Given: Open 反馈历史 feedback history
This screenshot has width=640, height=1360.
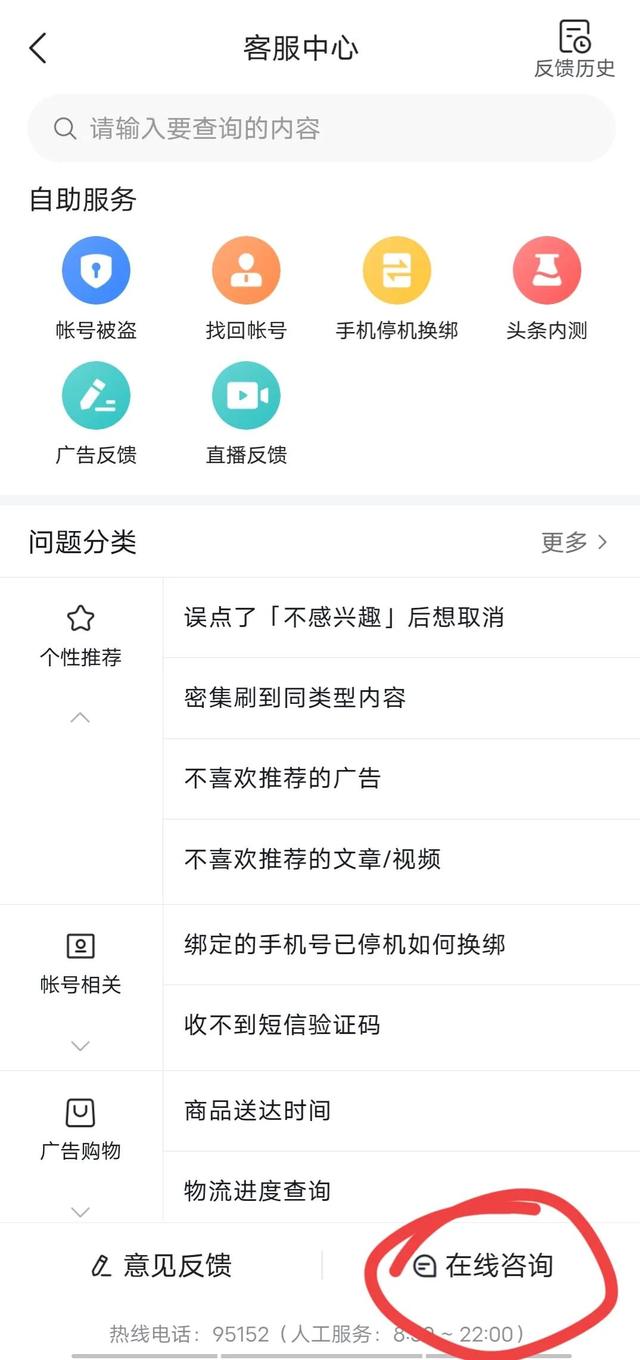Looking at the screenshot, I should click(x=575, y=49).
